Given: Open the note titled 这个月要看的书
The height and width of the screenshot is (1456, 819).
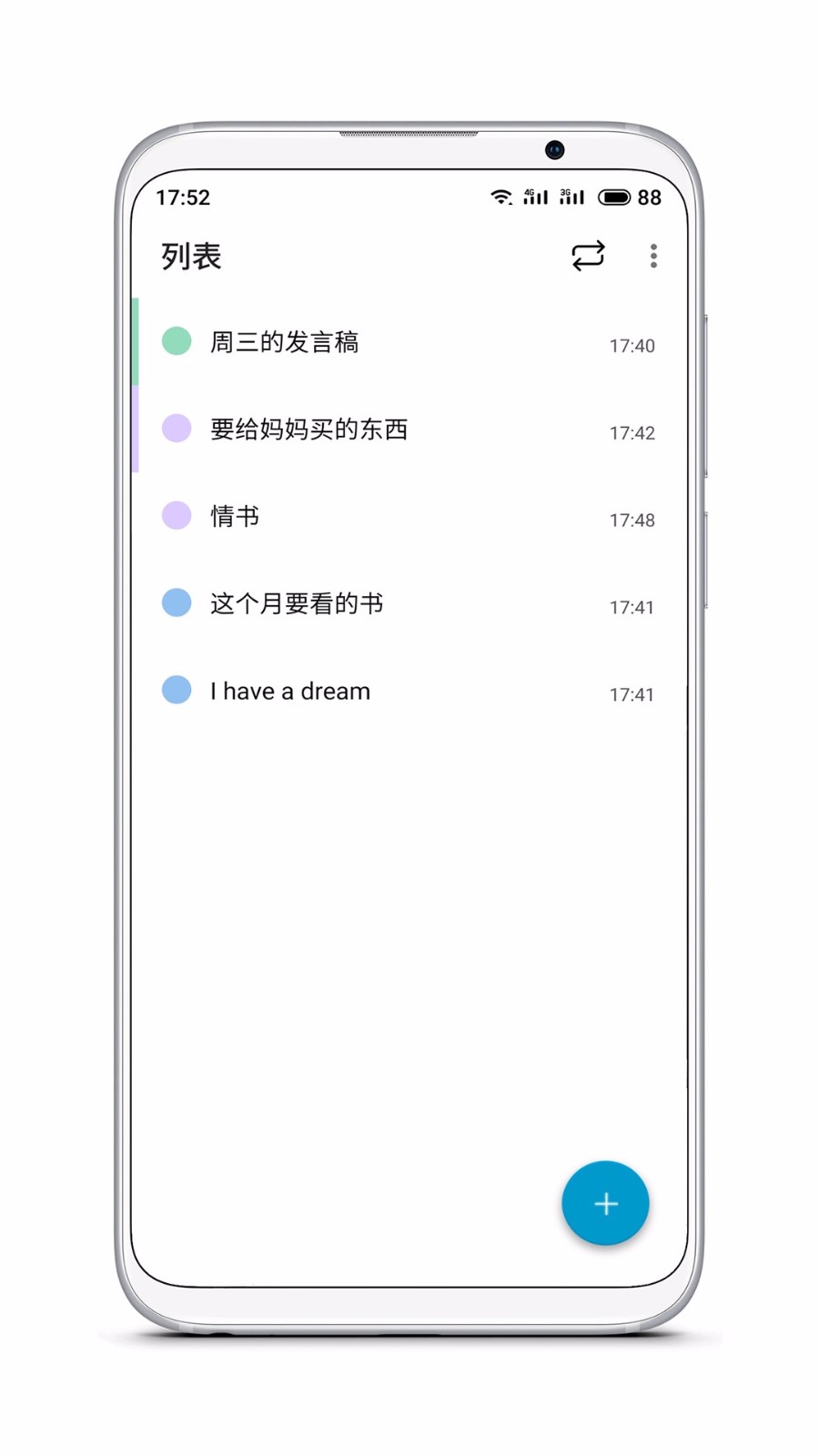Looking at the screenshot, I should point(296,603).
